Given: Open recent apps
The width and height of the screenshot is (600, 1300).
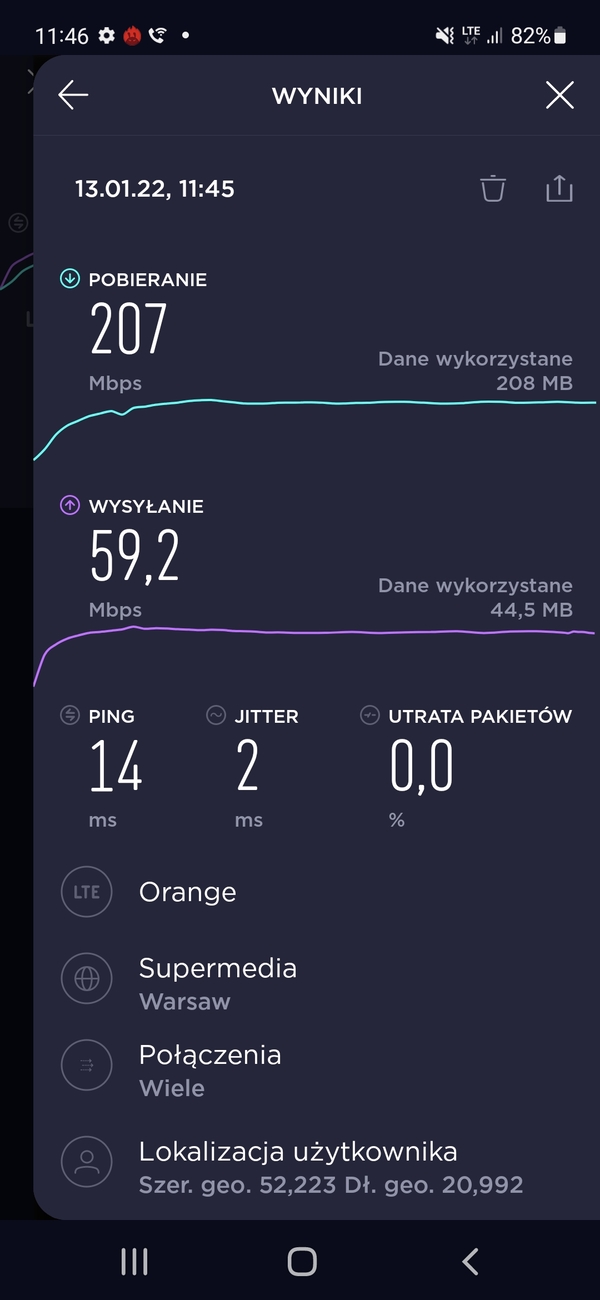Looking at the screenshot, I should (x=134, y=1261).
